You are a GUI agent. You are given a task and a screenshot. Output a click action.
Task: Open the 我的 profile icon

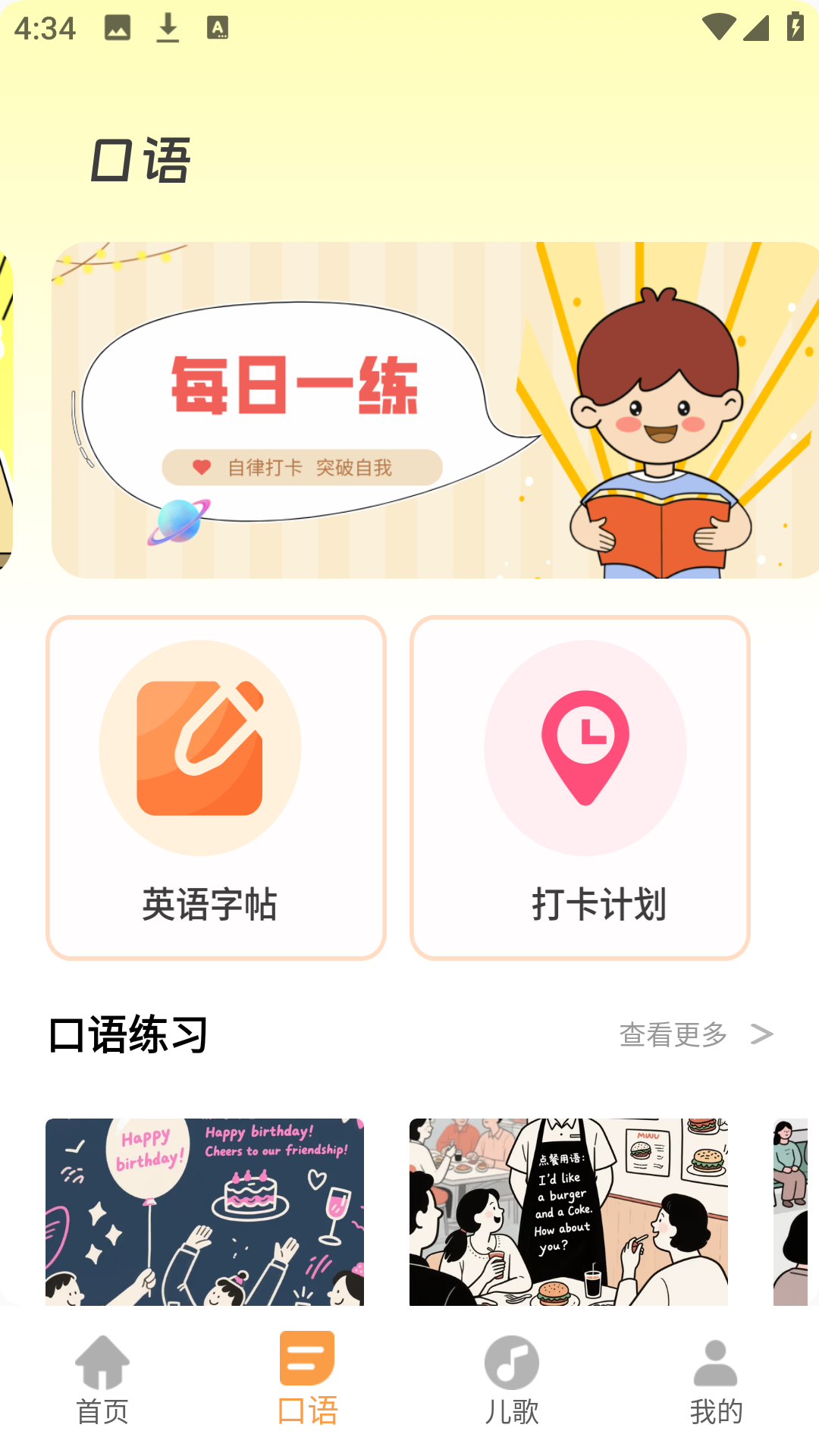[714, 1361]
